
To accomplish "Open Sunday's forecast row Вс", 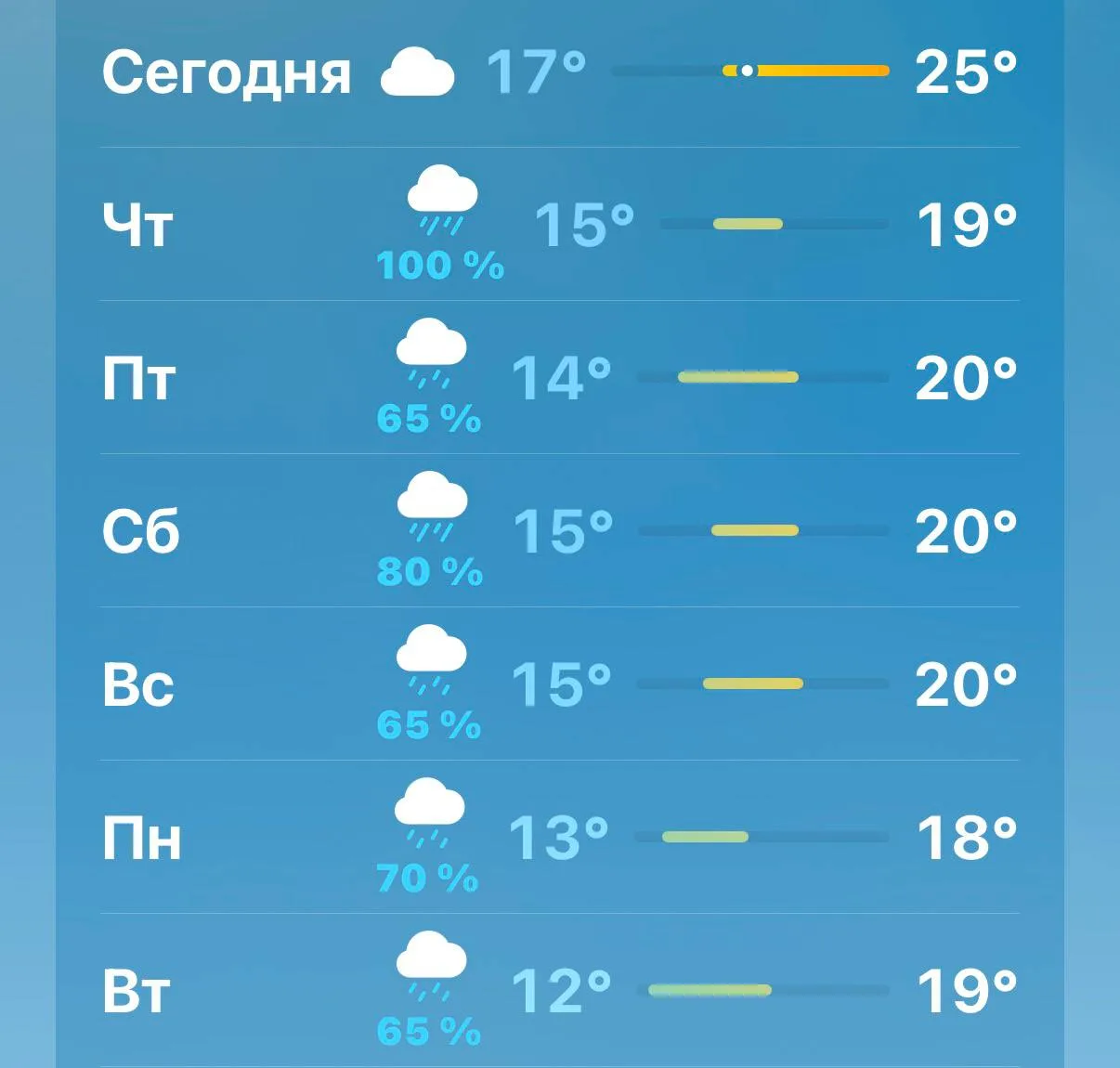I will coord(560,684).
